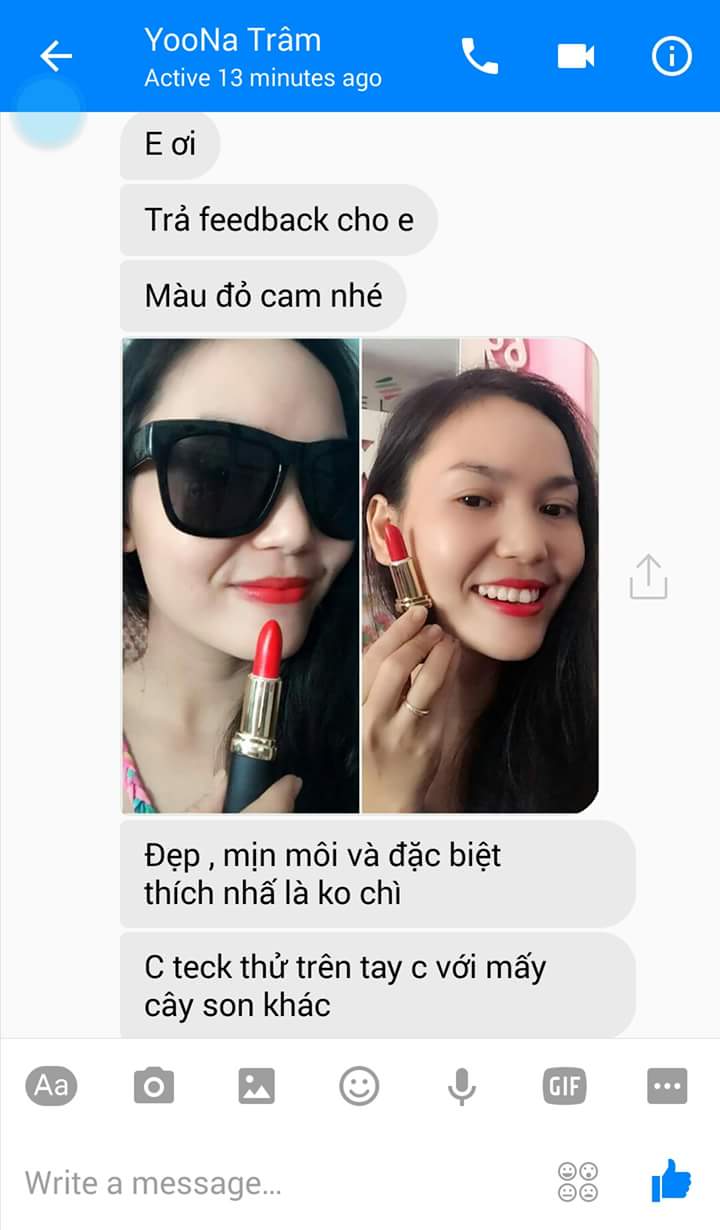
Task: Start a video call with YooNa Trâm
Action: [576, 56]
